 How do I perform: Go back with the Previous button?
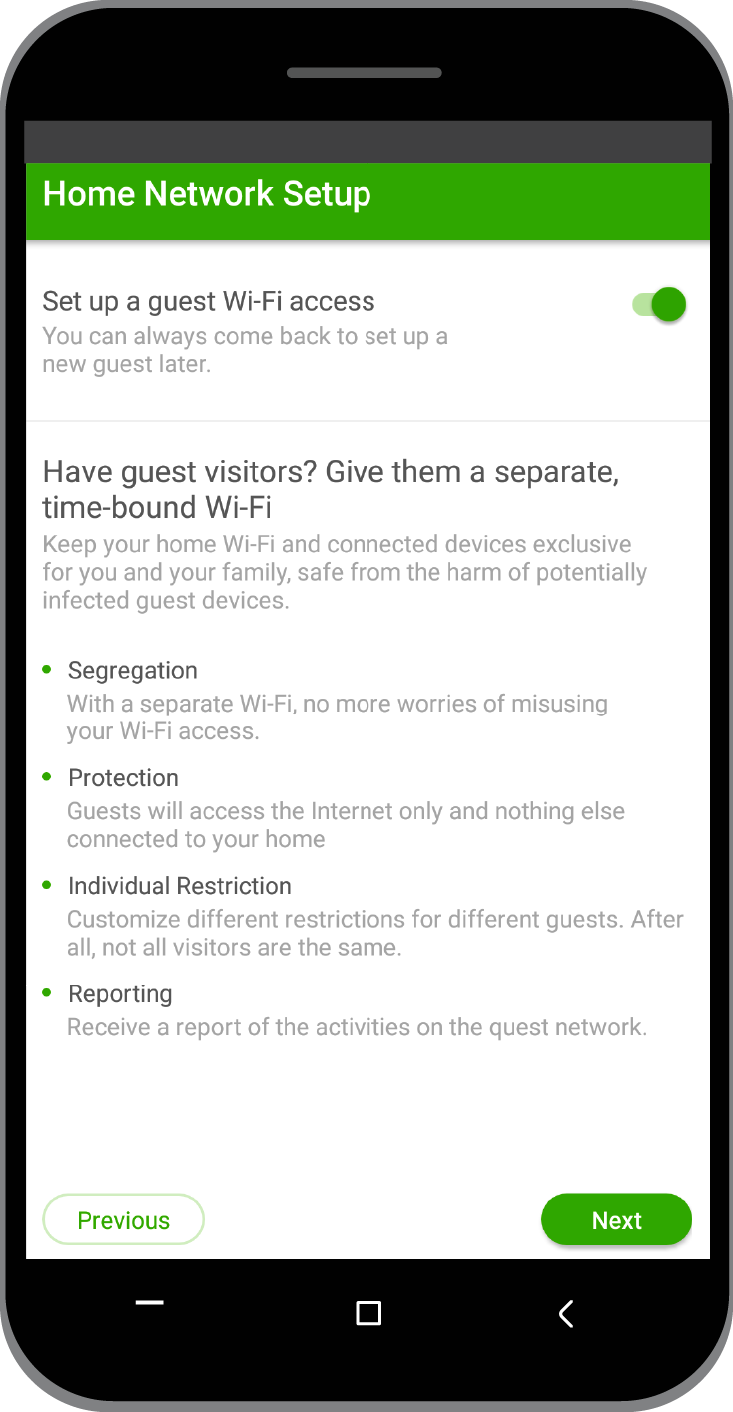(124, 1220)
